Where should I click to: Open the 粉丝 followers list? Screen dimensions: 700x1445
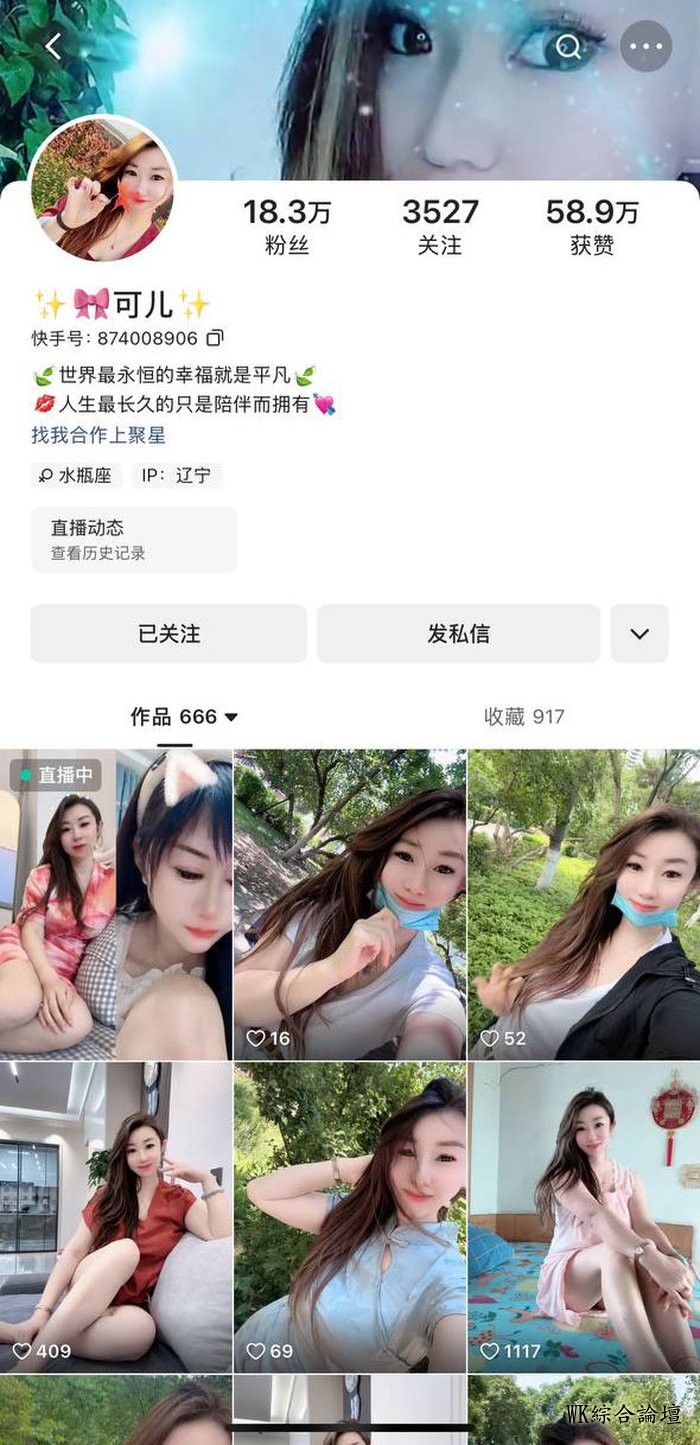click(x=287, y=227)
